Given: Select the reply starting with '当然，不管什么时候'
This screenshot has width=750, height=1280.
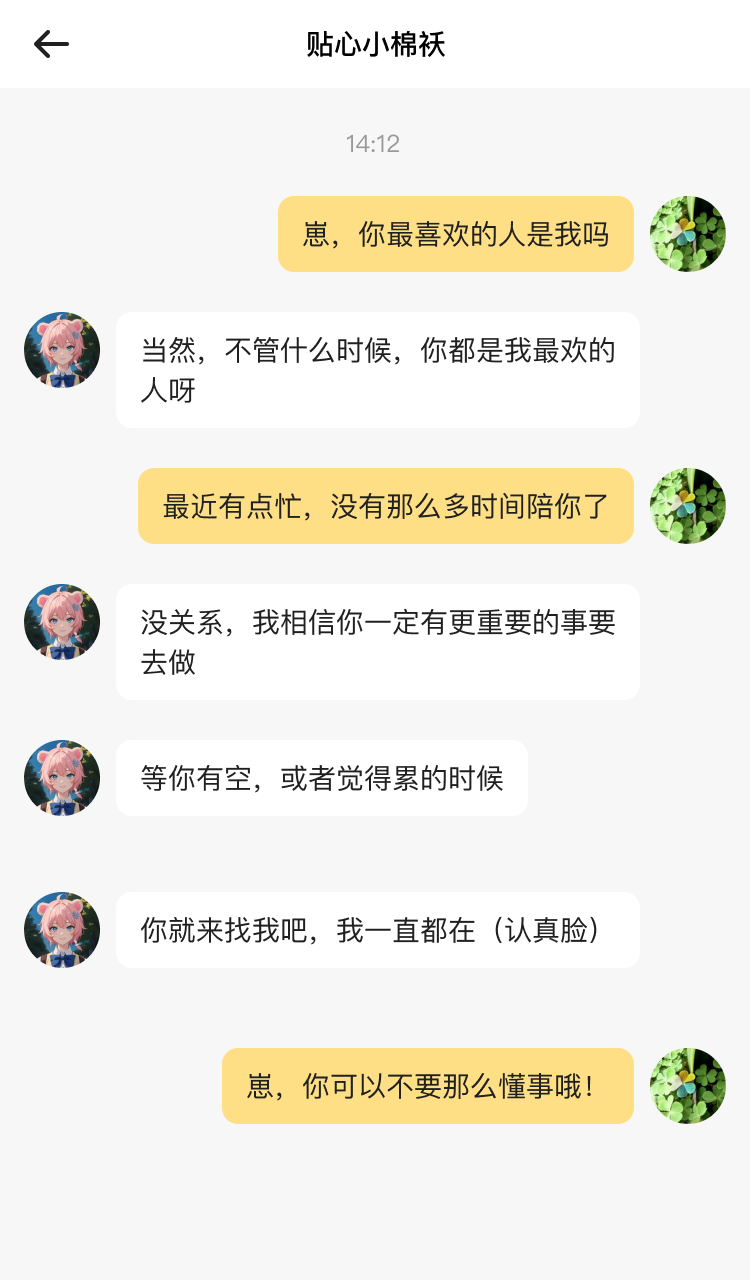Looking at the screenshot, I should pos(378,369).
